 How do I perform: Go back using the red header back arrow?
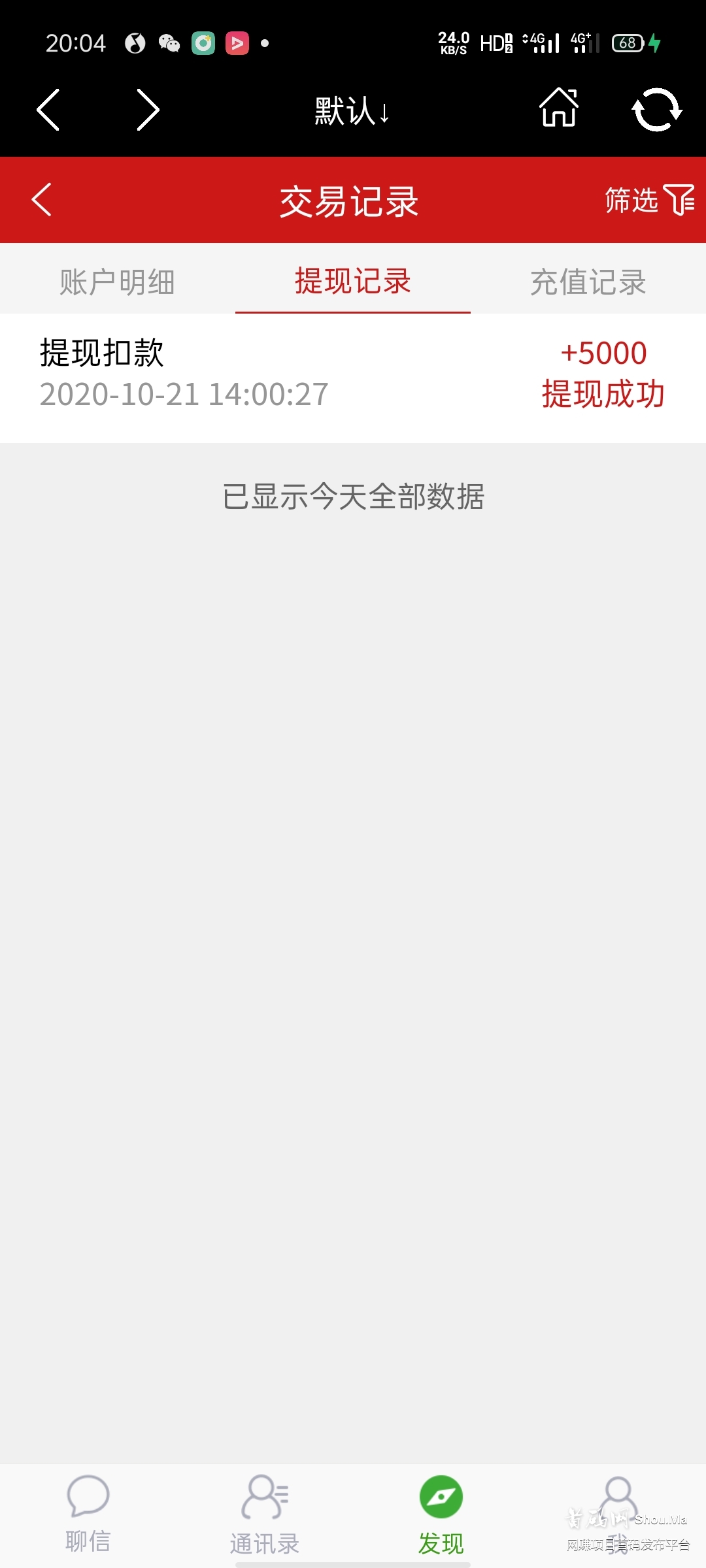point(42,201)
